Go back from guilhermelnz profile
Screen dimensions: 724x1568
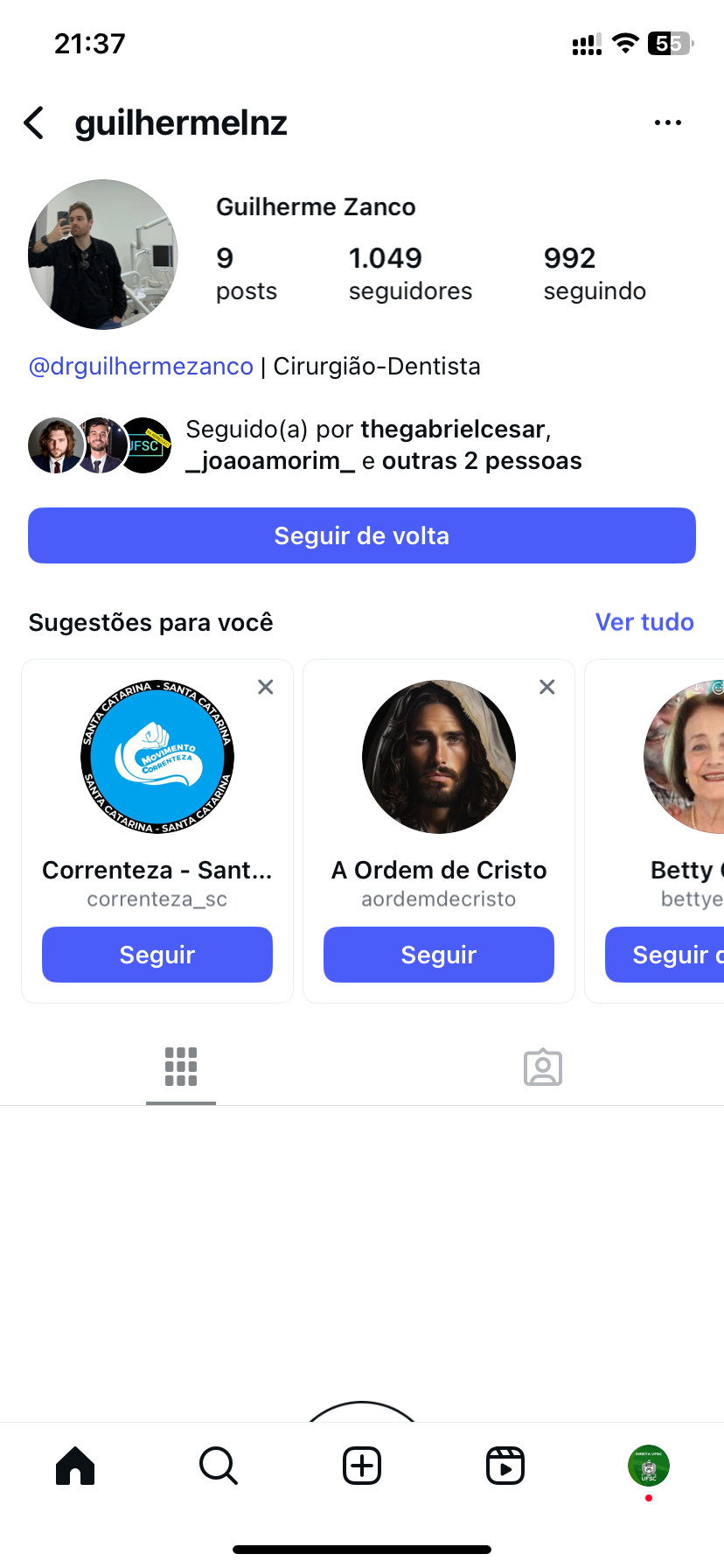34,123
